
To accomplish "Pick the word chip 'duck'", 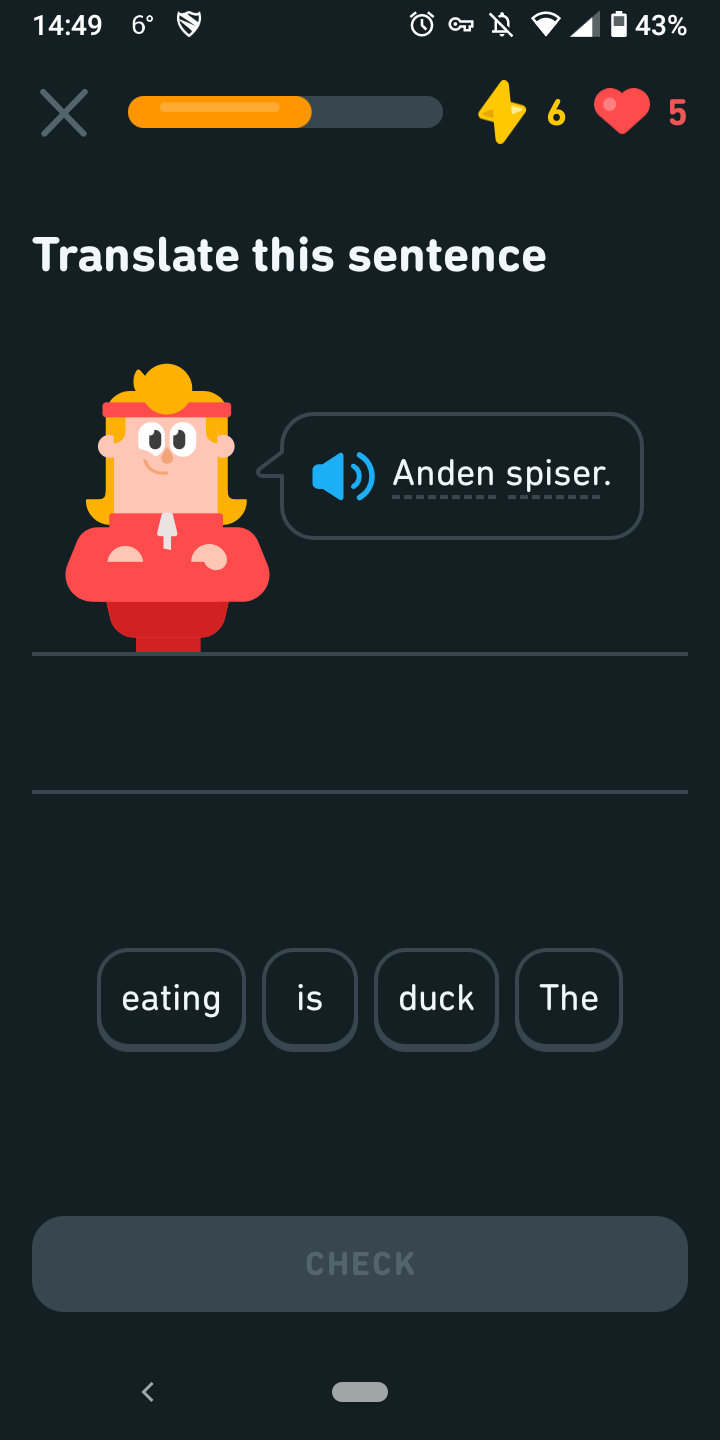I will pyautogui.click(x=436, y=999).
